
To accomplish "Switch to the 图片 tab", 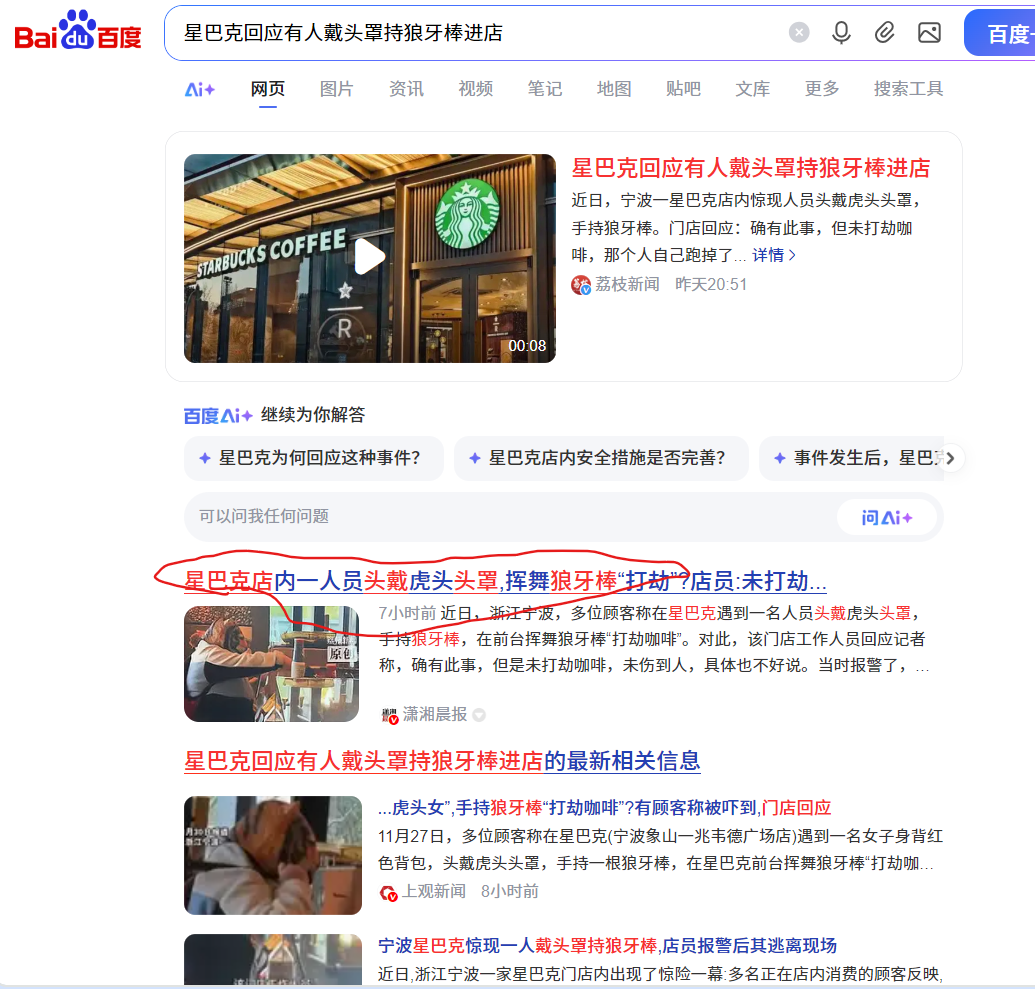I will [x=336, y=89].
